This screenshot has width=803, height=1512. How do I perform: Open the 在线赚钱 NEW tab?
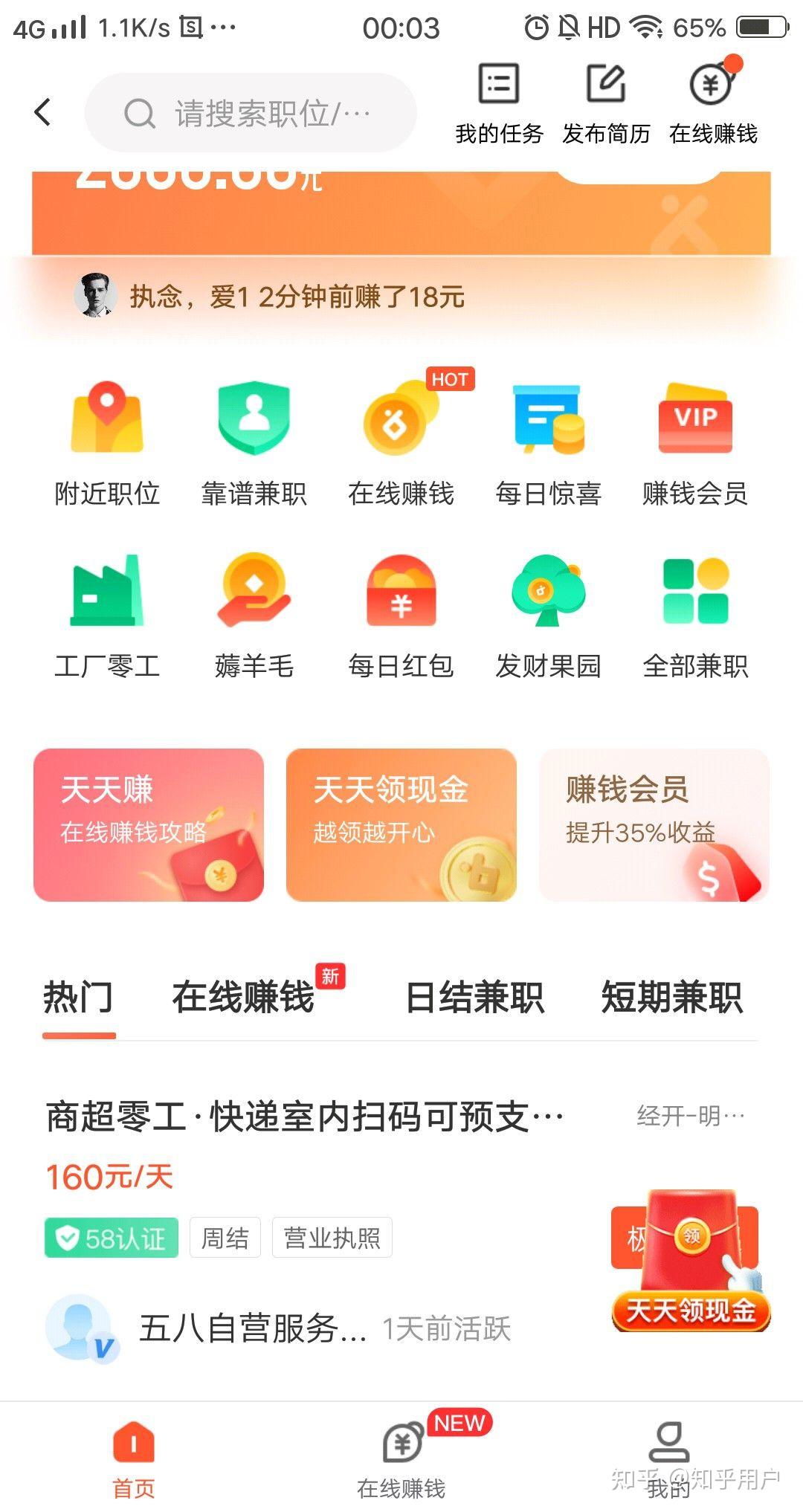[x=245, y=1000]
